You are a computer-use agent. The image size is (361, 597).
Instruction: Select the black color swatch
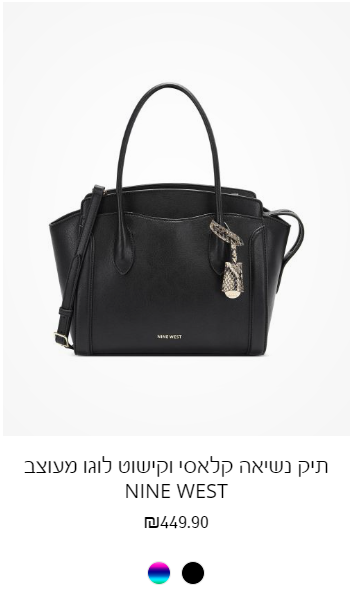pos(193,573)
